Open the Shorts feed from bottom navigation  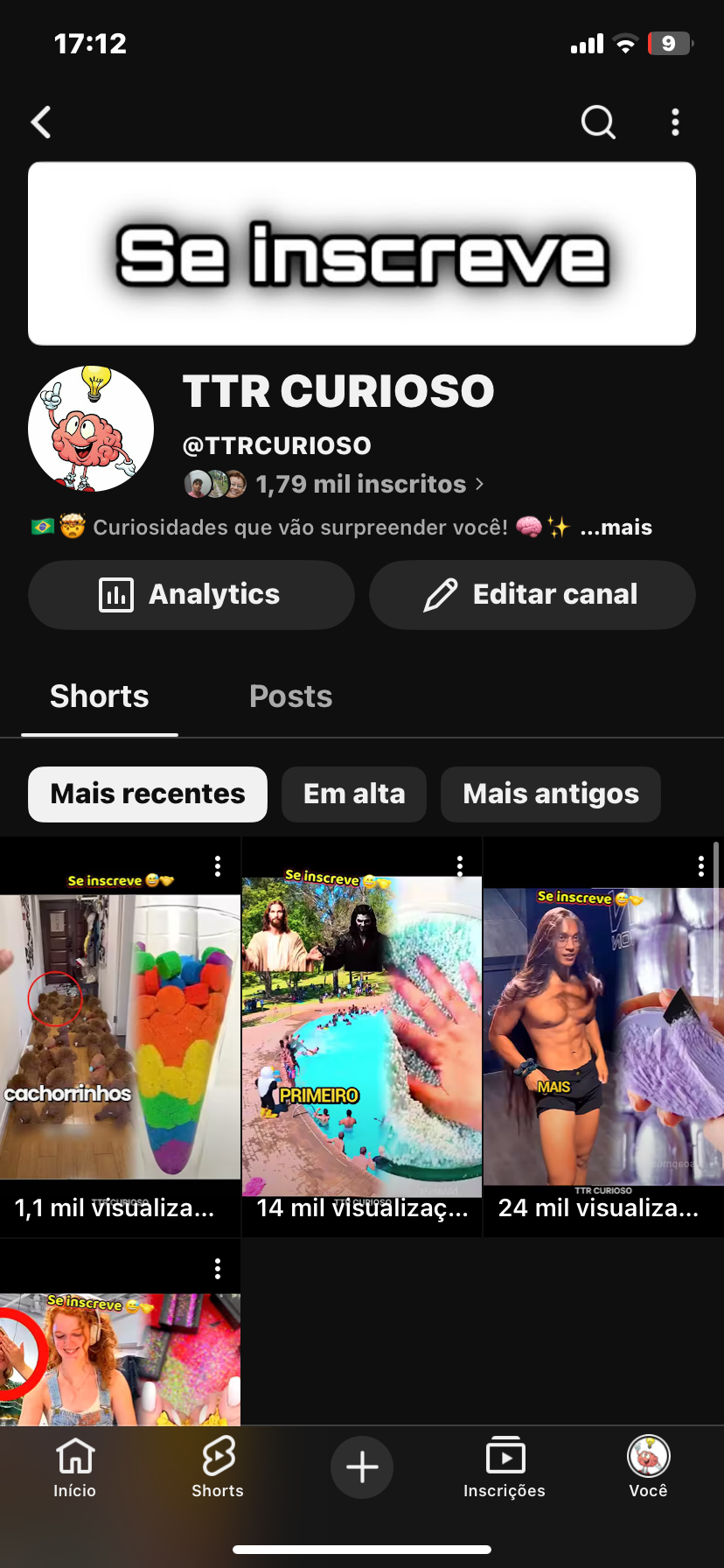[218, 1467]
